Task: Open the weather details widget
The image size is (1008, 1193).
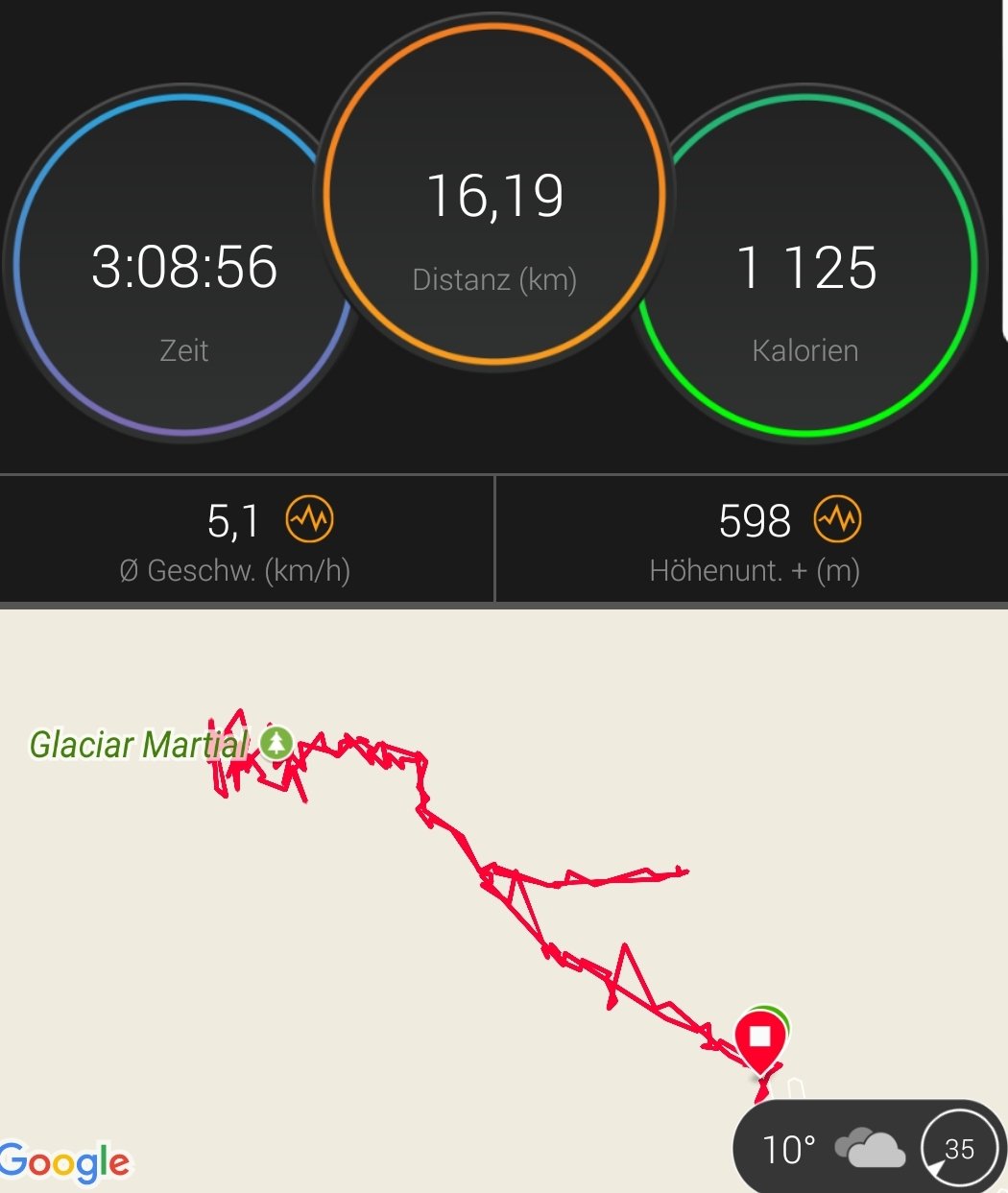Action: (869, 1148)
